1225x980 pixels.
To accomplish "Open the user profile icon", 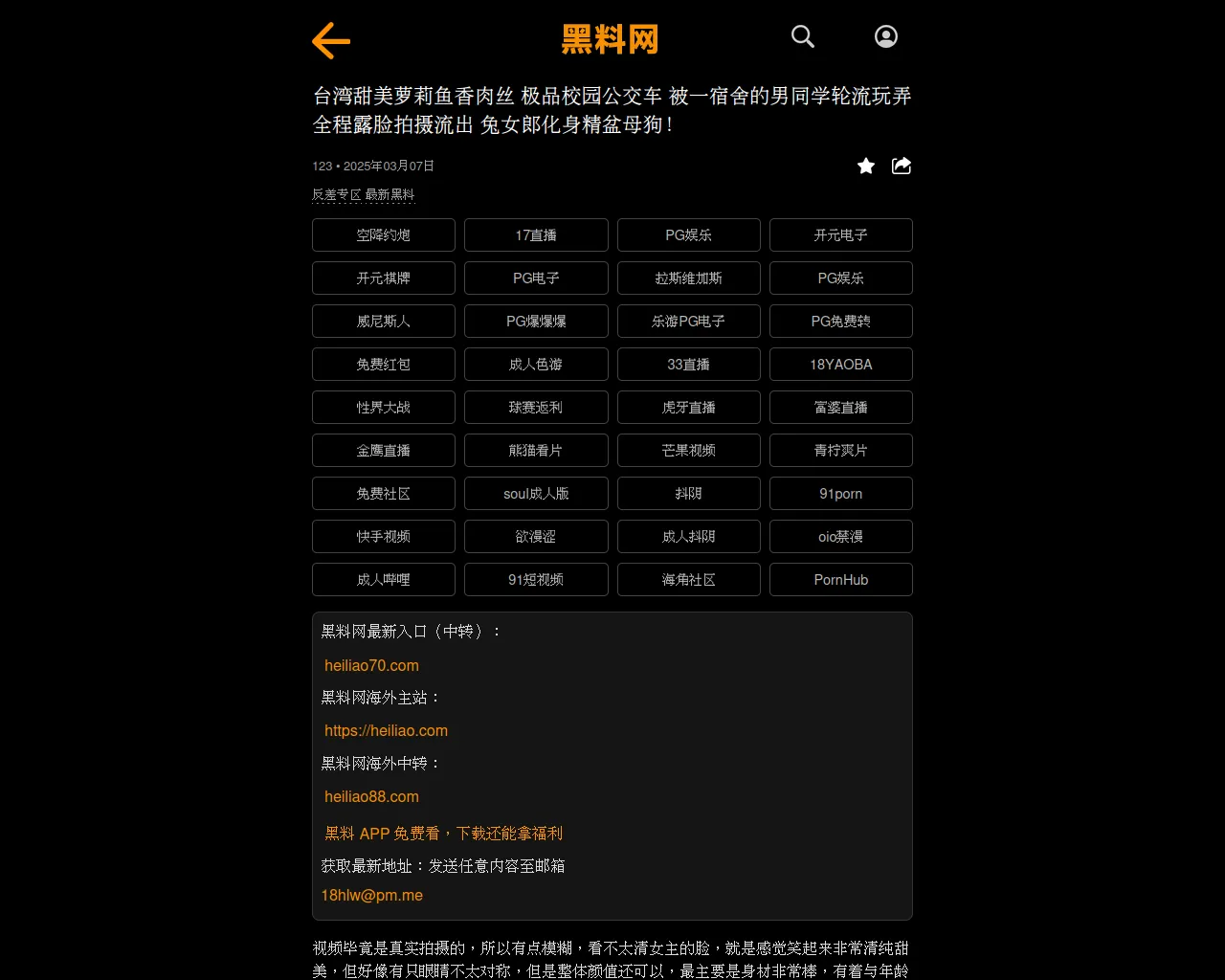I will point(885,36).
